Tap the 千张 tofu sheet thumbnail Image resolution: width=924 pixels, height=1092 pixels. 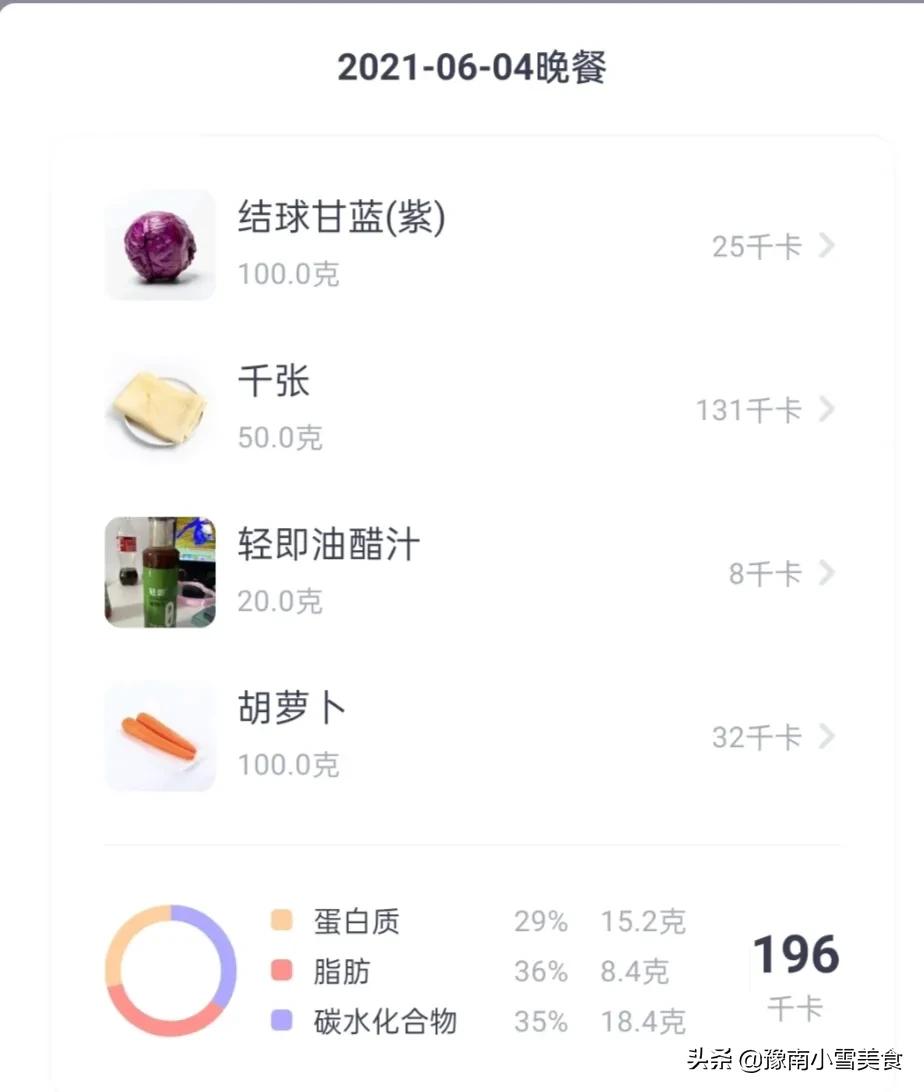(x=159, y=408)
